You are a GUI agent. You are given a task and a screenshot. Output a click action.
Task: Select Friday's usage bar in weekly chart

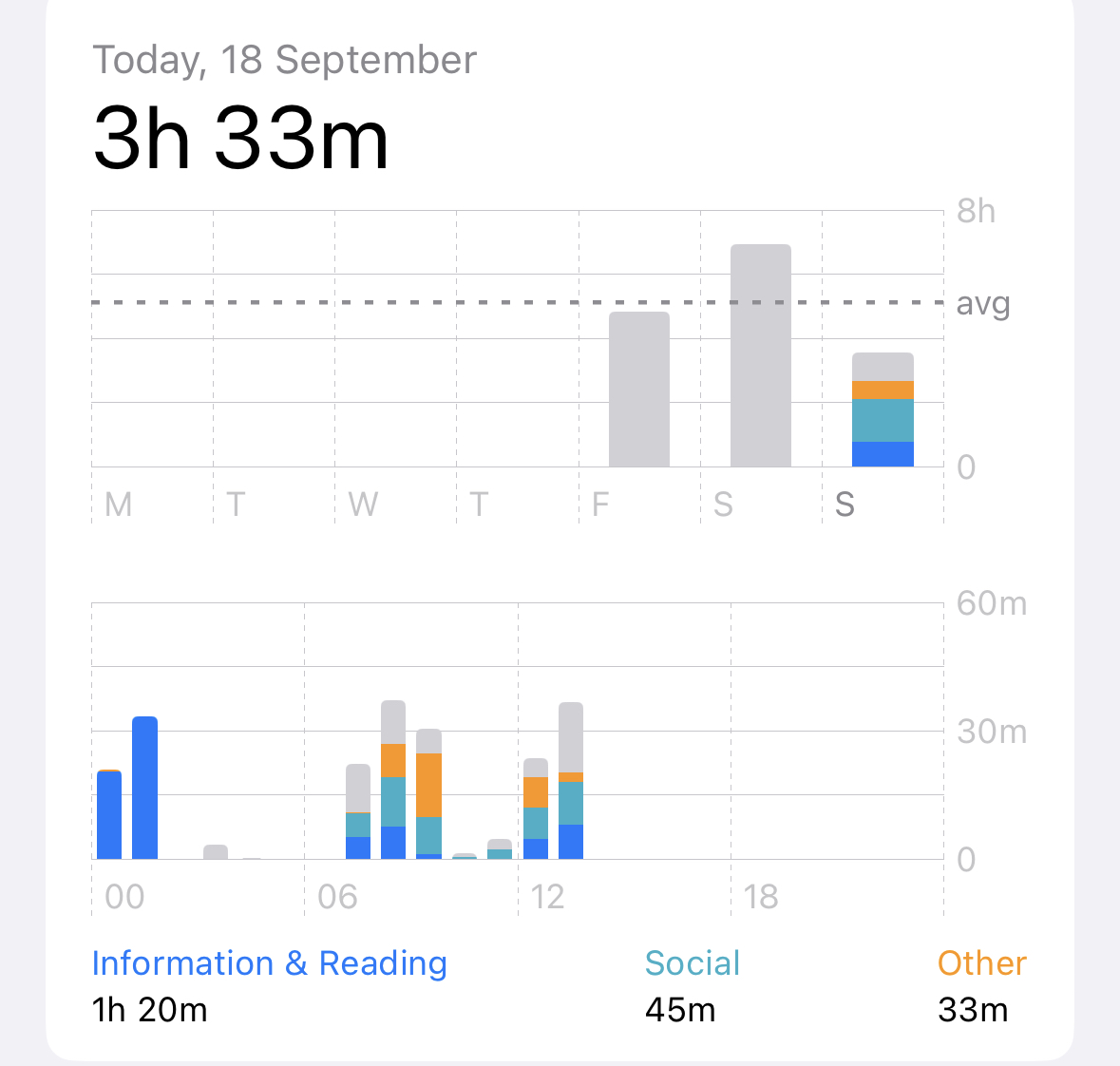[x=638, y=390]
